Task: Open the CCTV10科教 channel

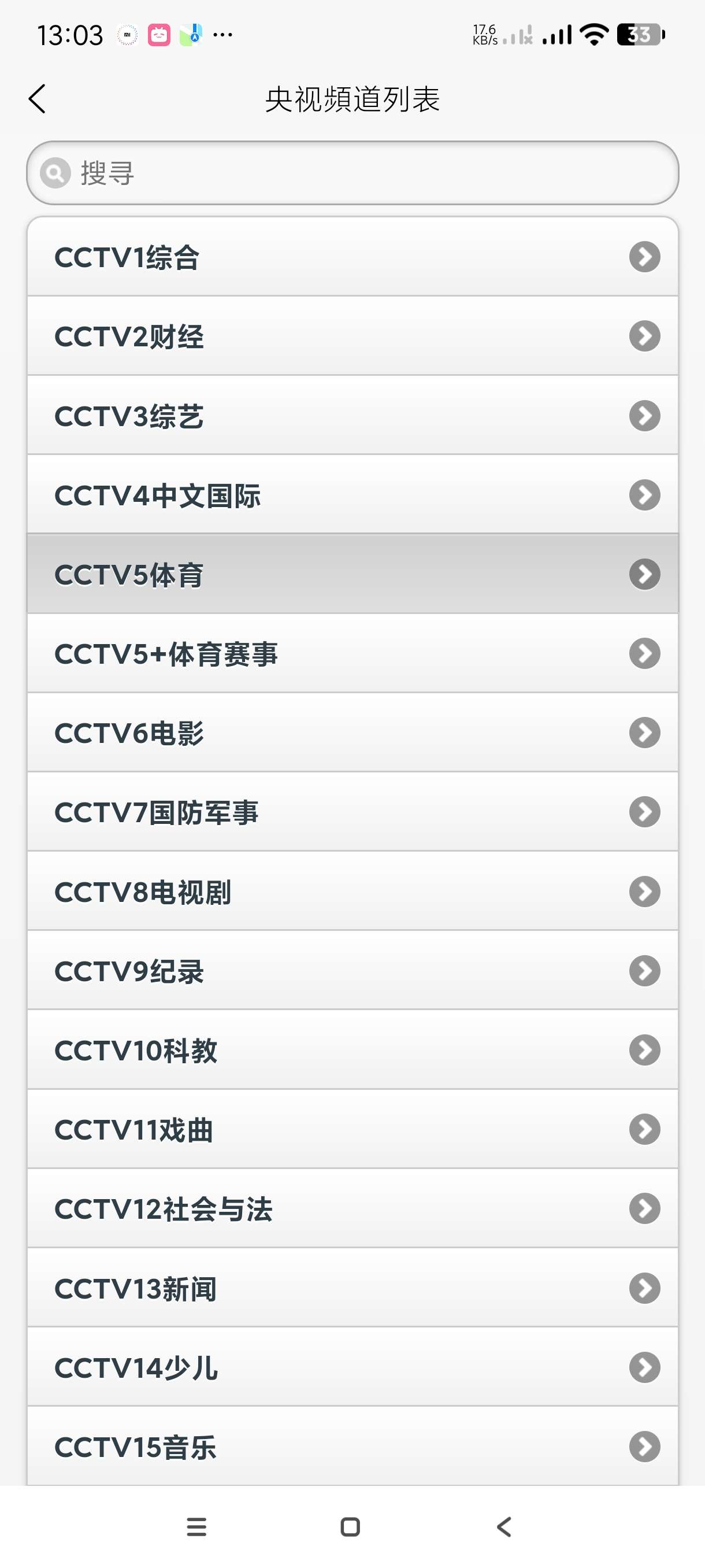Action: (353, 1050)
